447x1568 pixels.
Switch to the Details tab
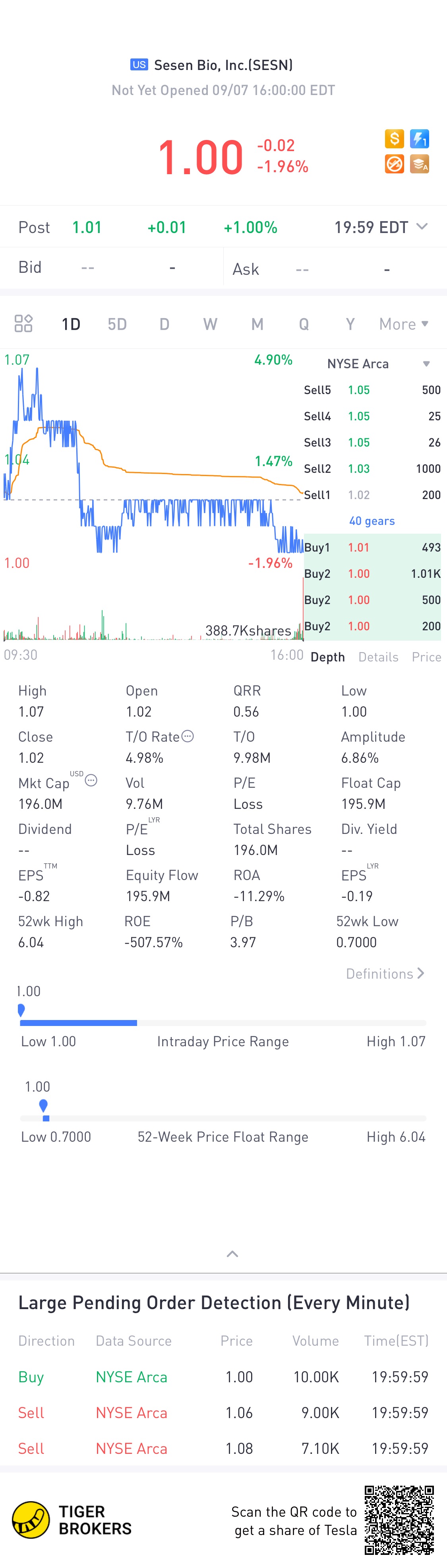378,657
